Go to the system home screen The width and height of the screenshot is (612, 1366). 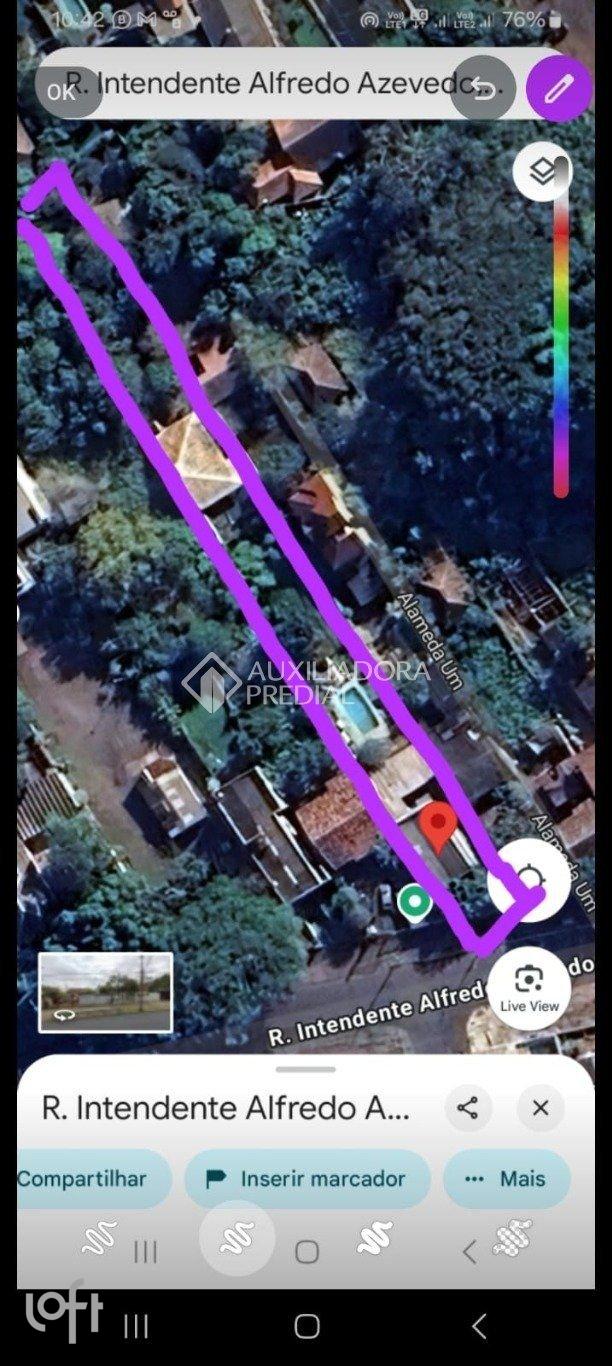(x=307, y=1326)
